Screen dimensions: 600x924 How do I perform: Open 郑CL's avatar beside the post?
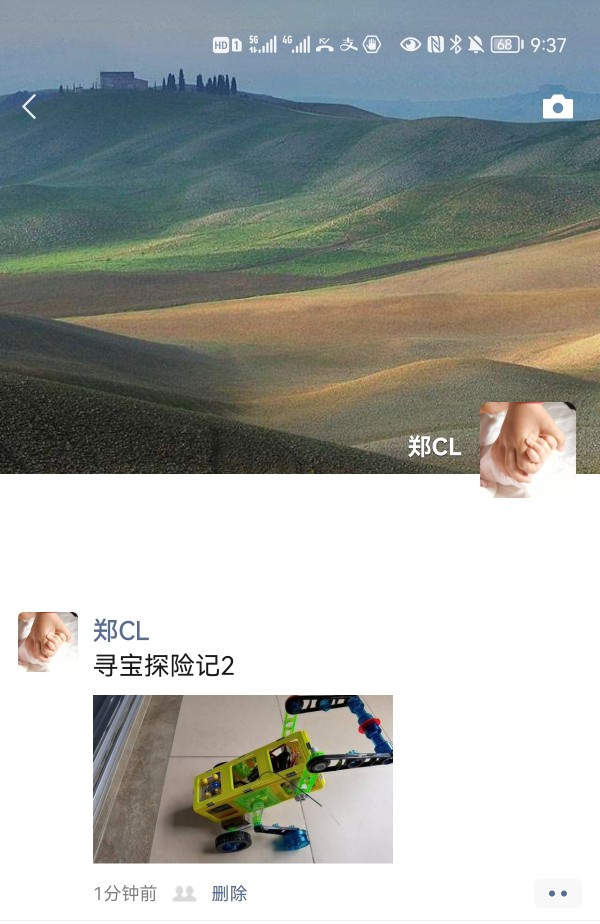[48, 642]
